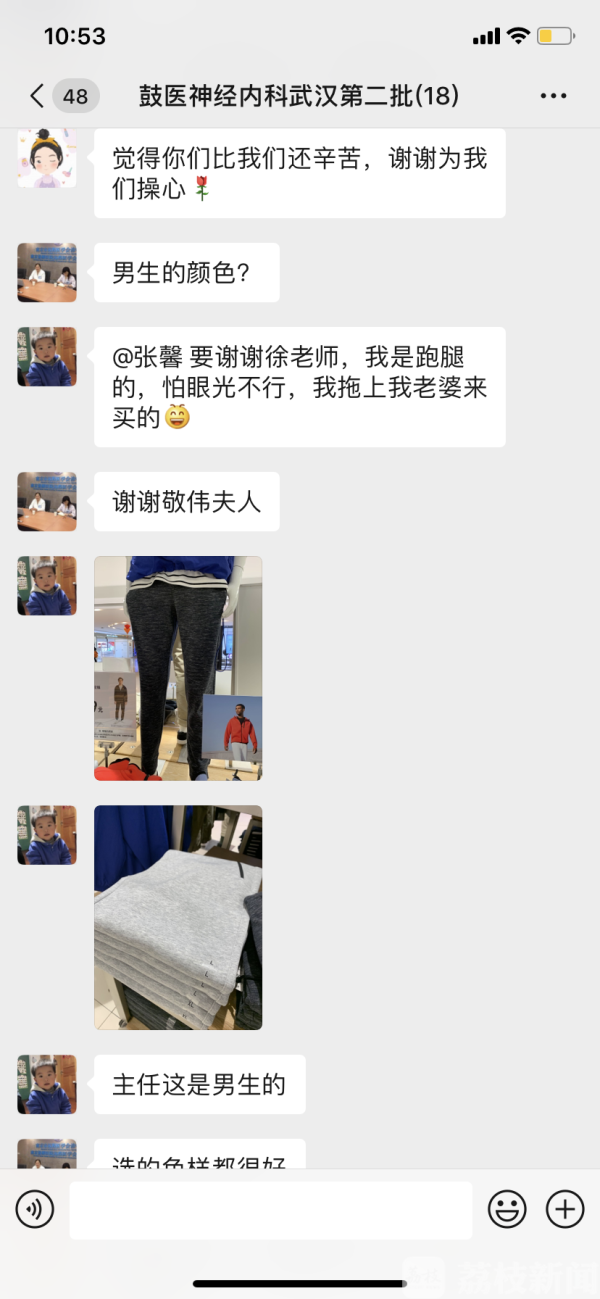The height and width of the screenshot is (1299, 600).
Task: Switch to voice message input
Action: coord(35,1210)
